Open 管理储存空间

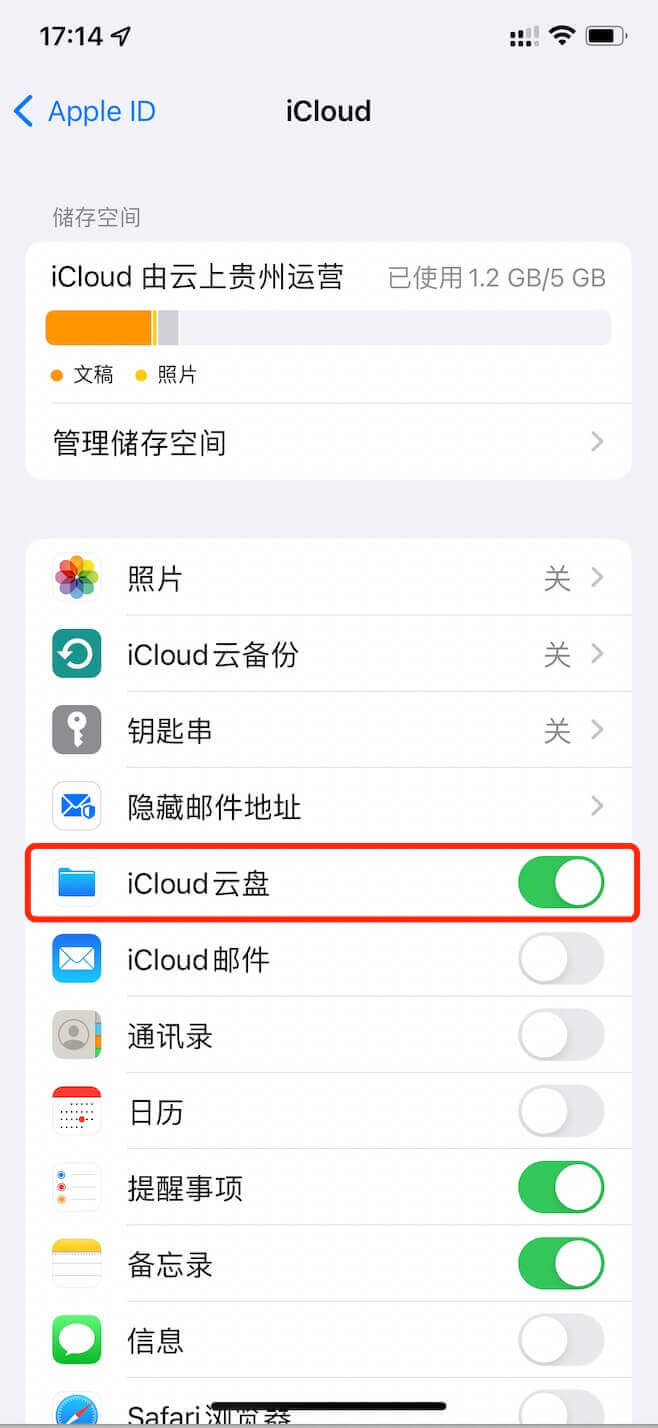click(328, 442)
